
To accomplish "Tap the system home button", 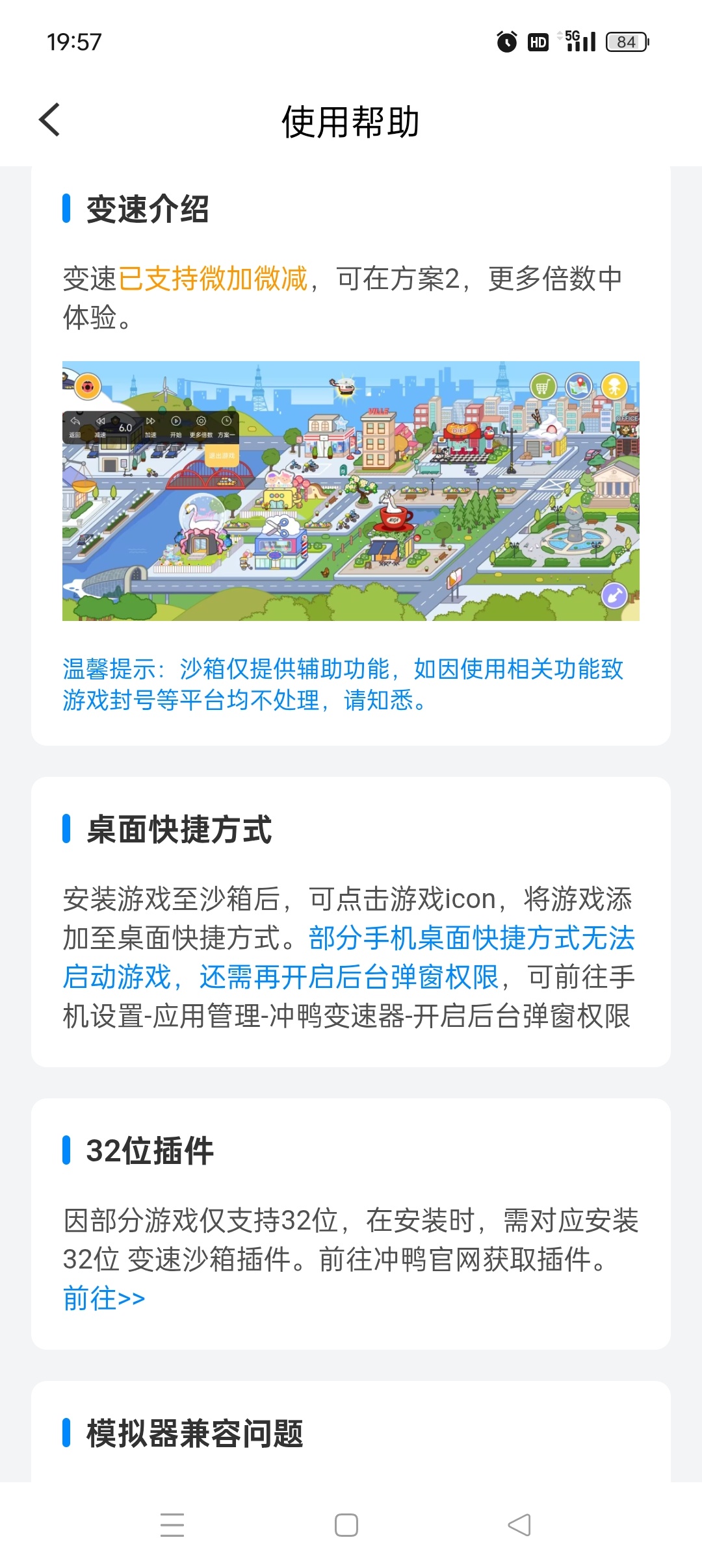I will 346,1524.
